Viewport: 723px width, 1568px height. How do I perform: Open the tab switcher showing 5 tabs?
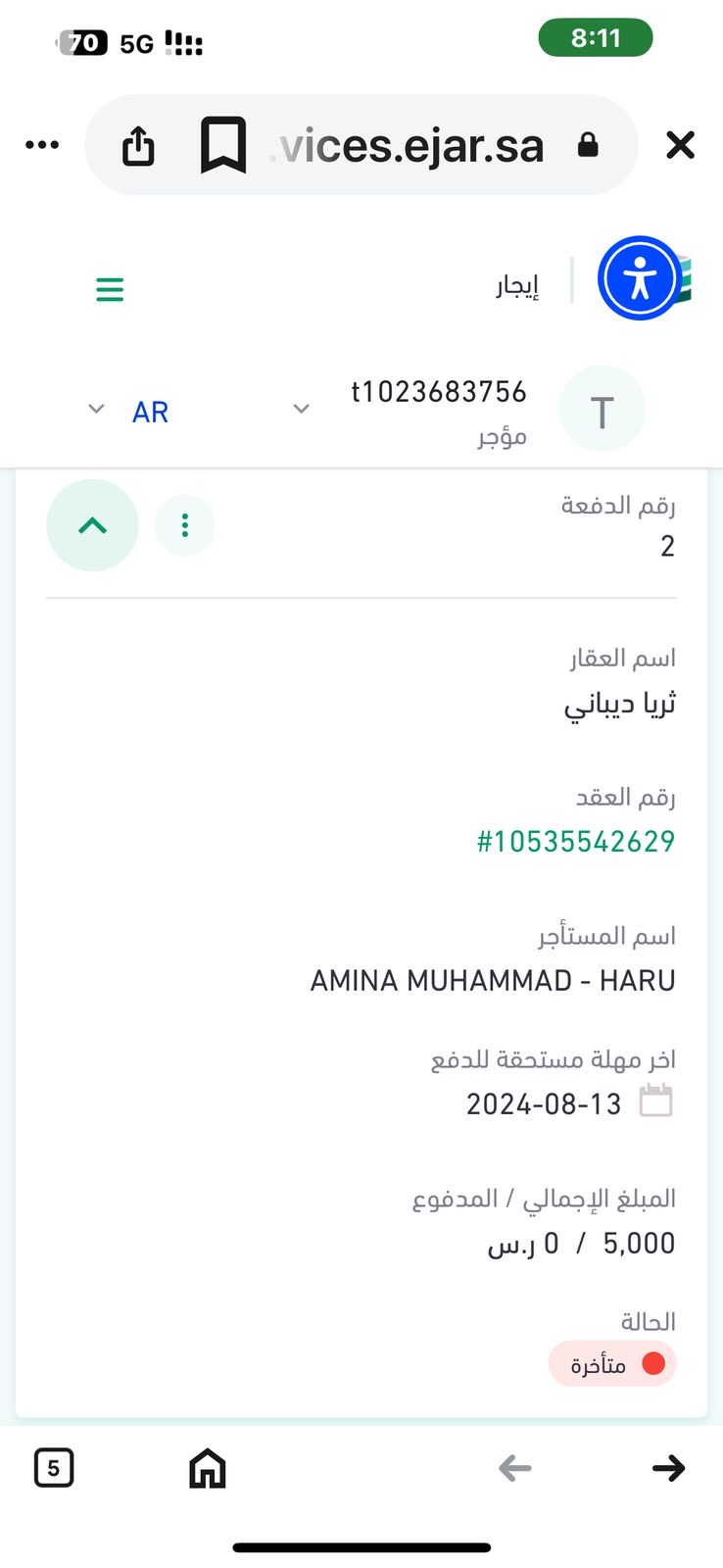click(x=54, y=1467)
